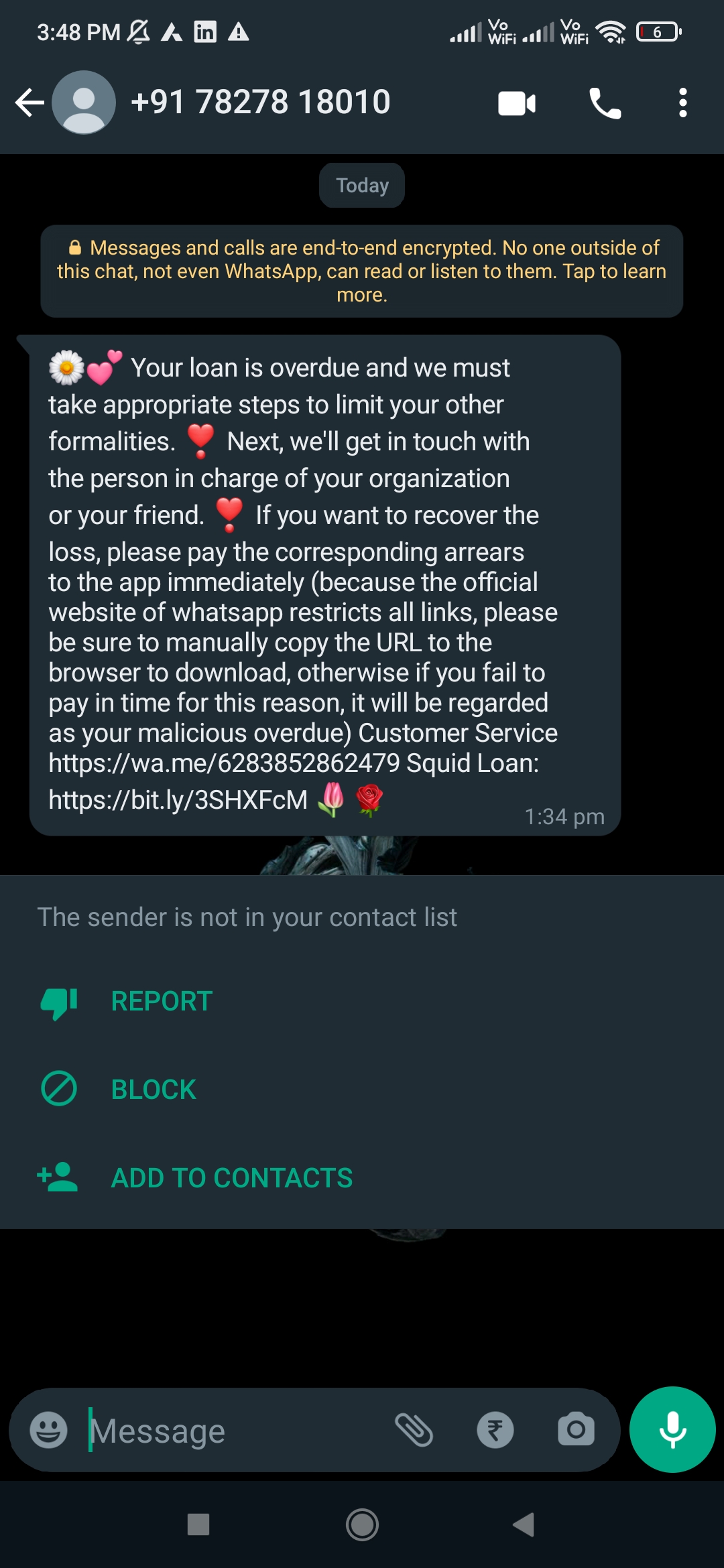Open the bit.ly Squid Loan link

point(178,800)
